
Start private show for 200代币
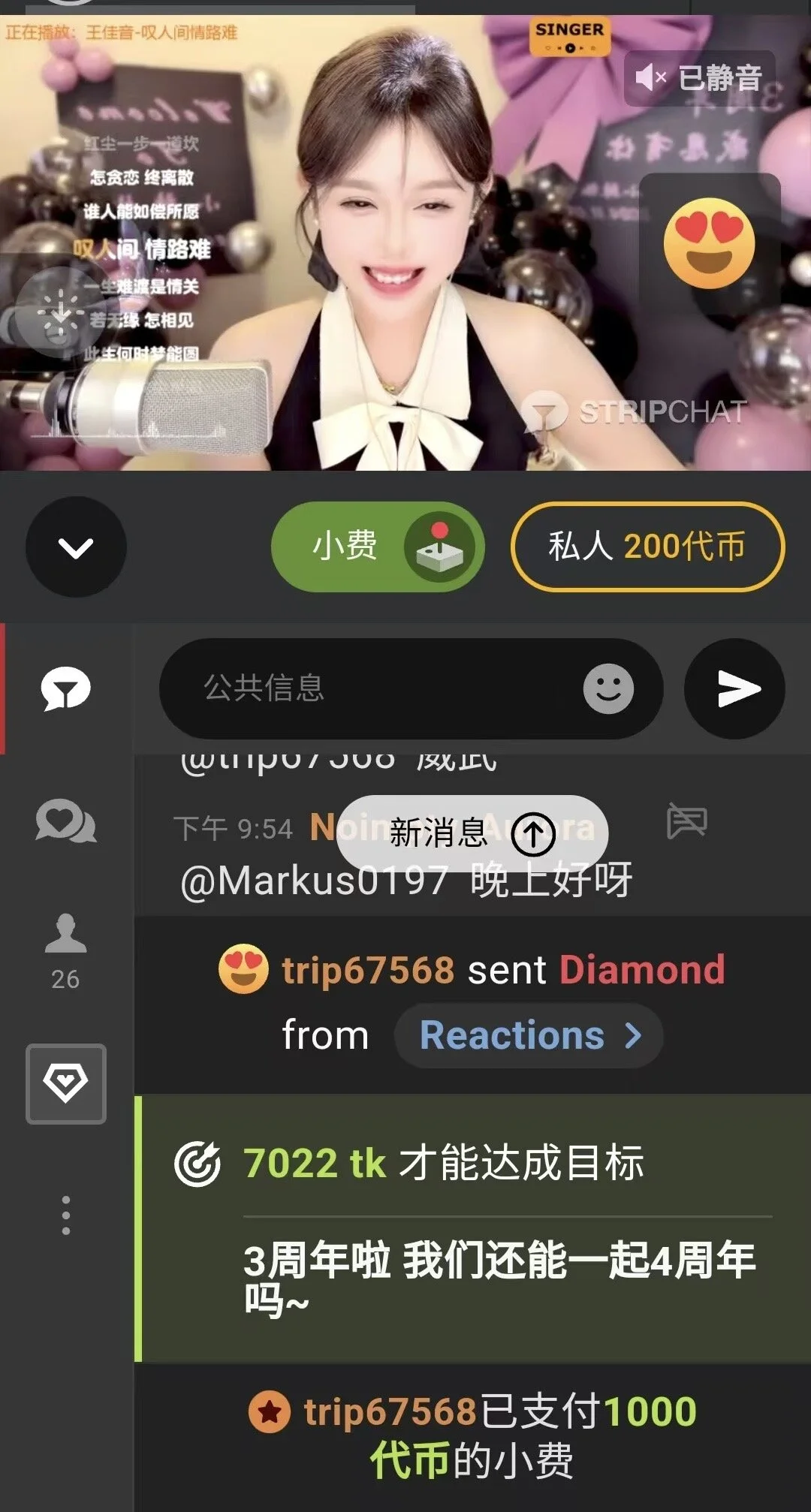click(x=647, y=547)
